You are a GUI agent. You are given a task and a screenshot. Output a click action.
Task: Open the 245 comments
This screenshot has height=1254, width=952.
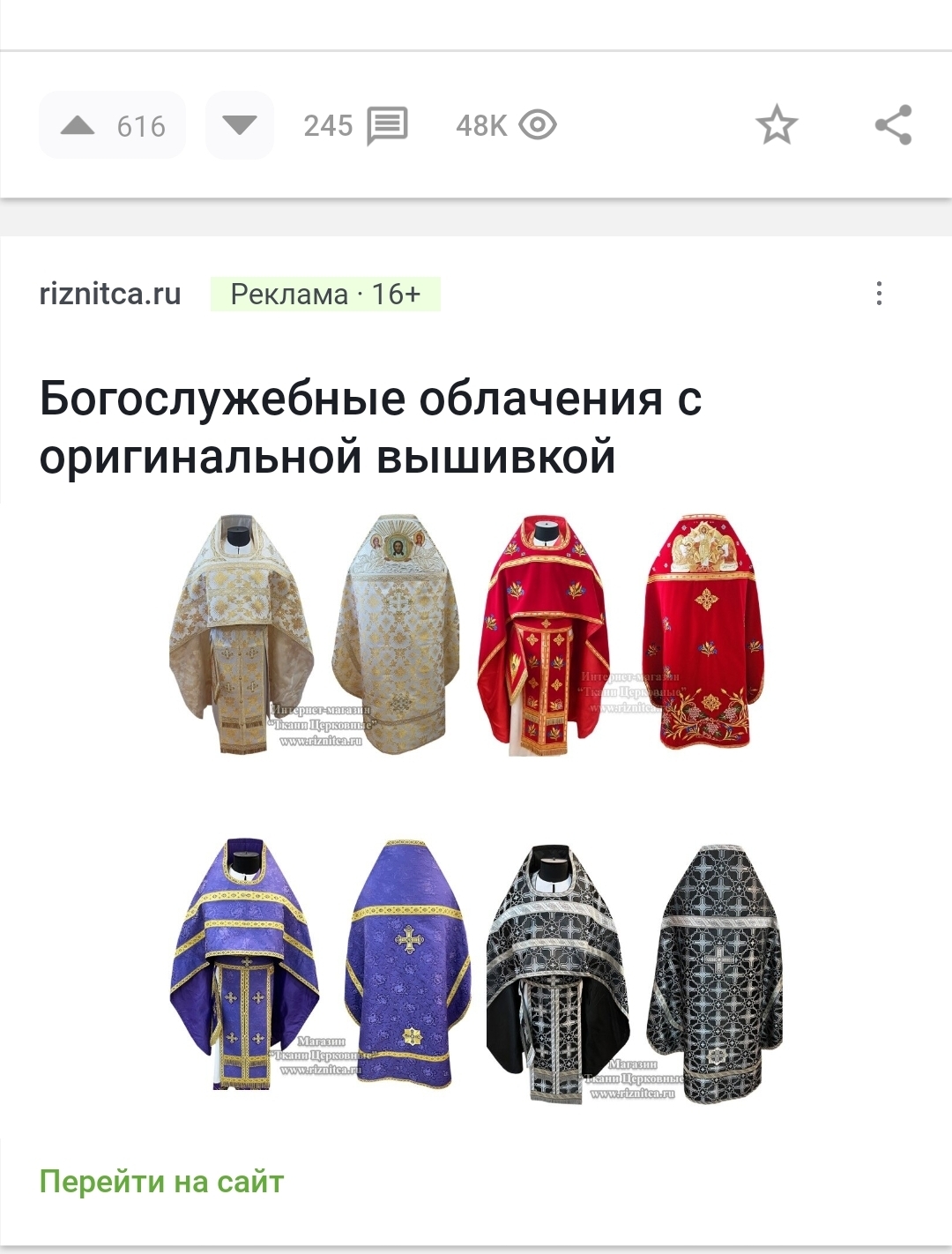click(386, 125)
